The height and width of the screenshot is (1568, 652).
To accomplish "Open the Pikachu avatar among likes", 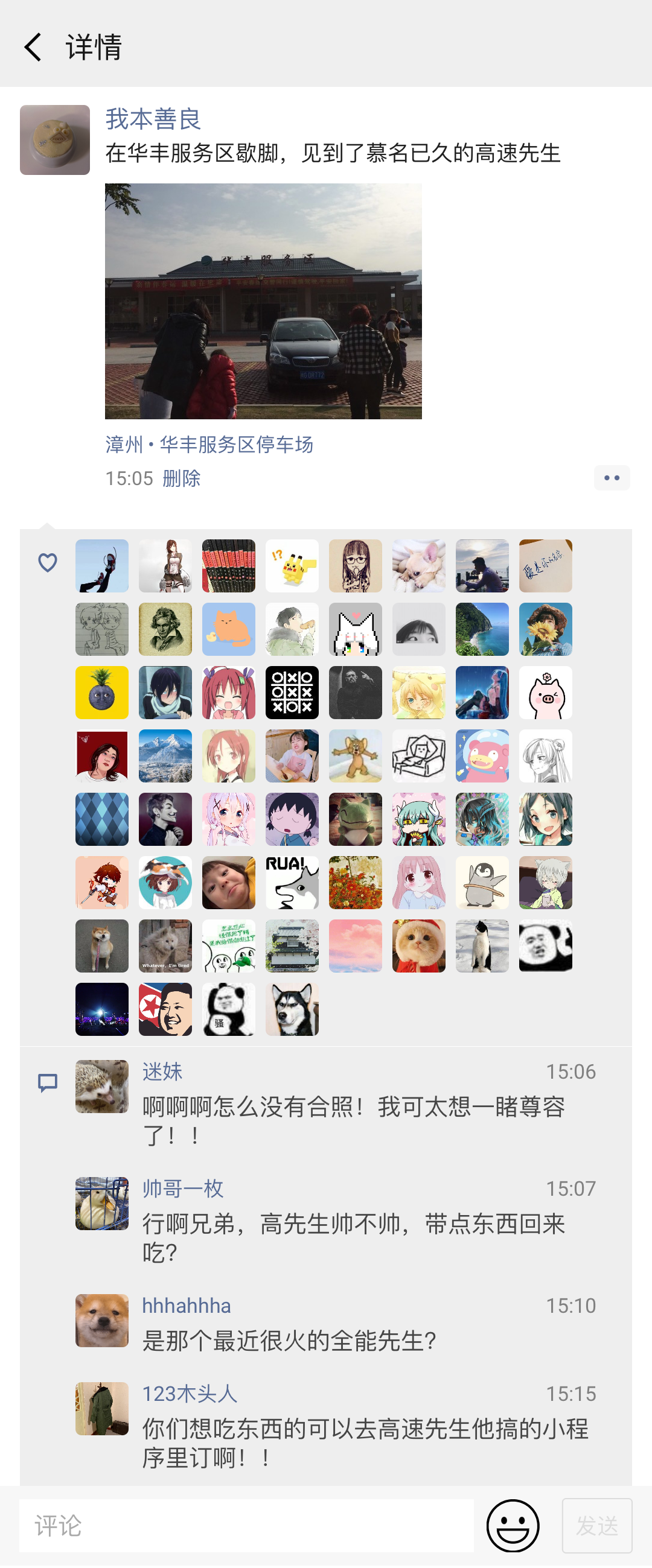I will 292,566.
